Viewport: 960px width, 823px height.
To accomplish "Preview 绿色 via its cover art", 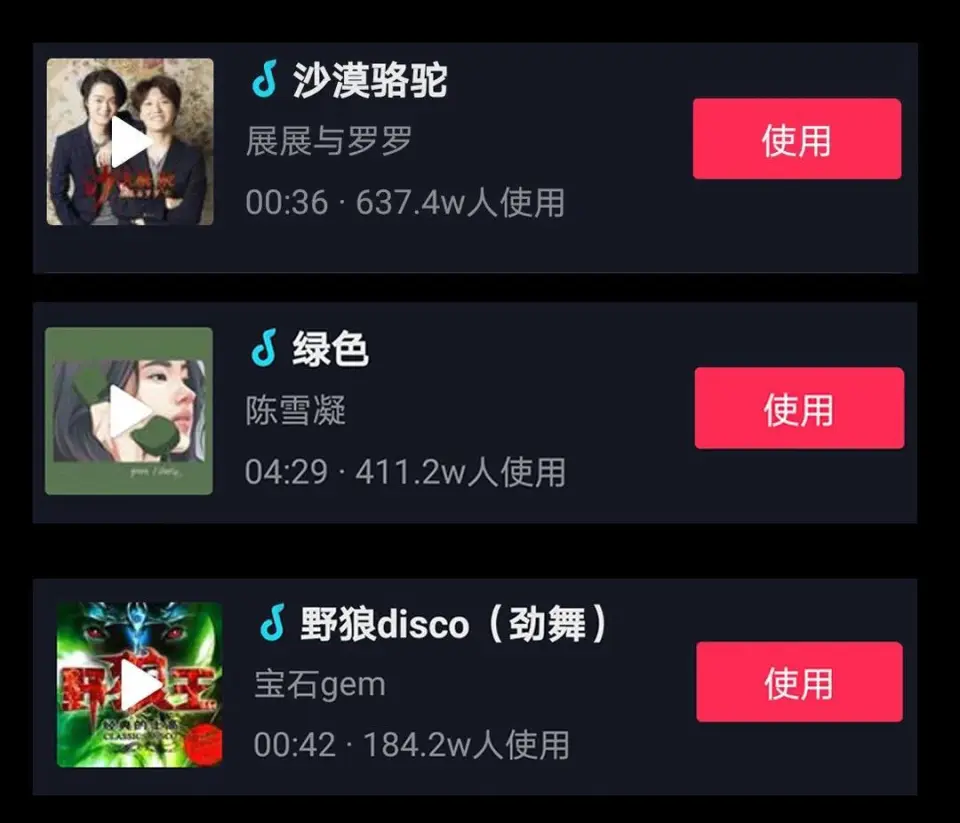I will pyautogui.click(x=129, y=411).
